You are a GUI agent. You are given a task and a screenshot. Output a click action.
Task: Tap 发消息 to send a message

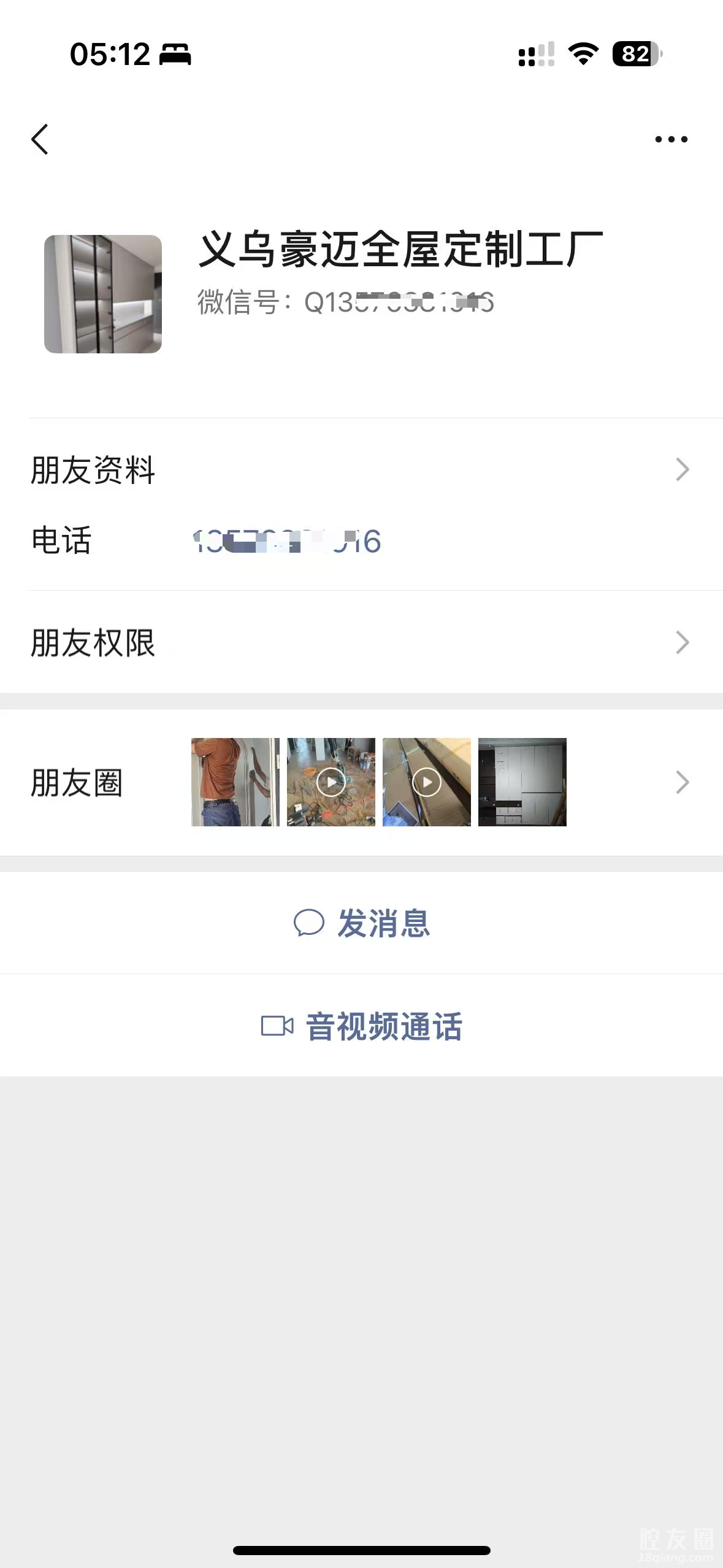pos(362,923)
